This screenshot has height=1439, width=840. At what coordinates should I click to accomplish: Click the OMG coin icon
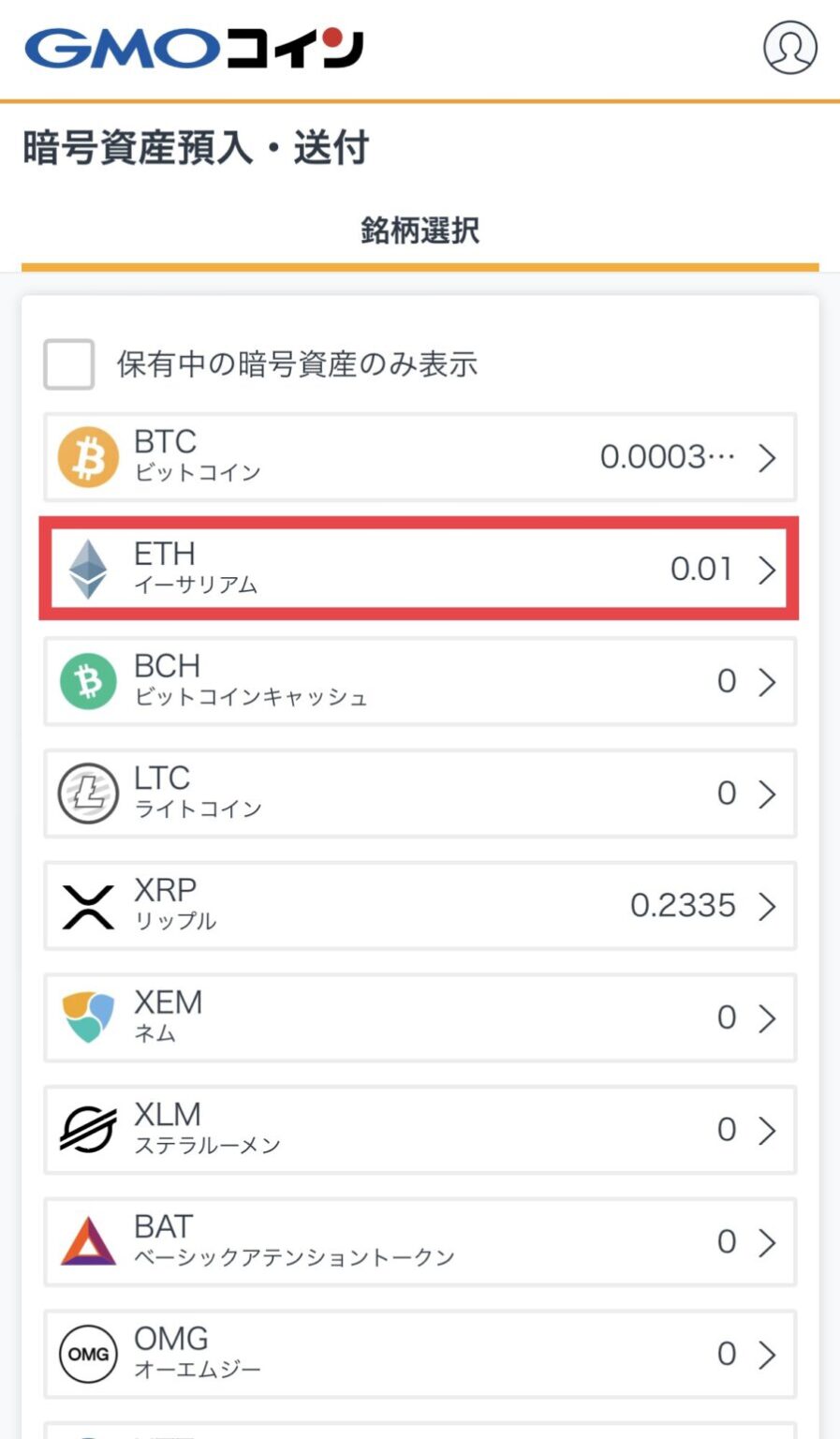[87, 1353]
